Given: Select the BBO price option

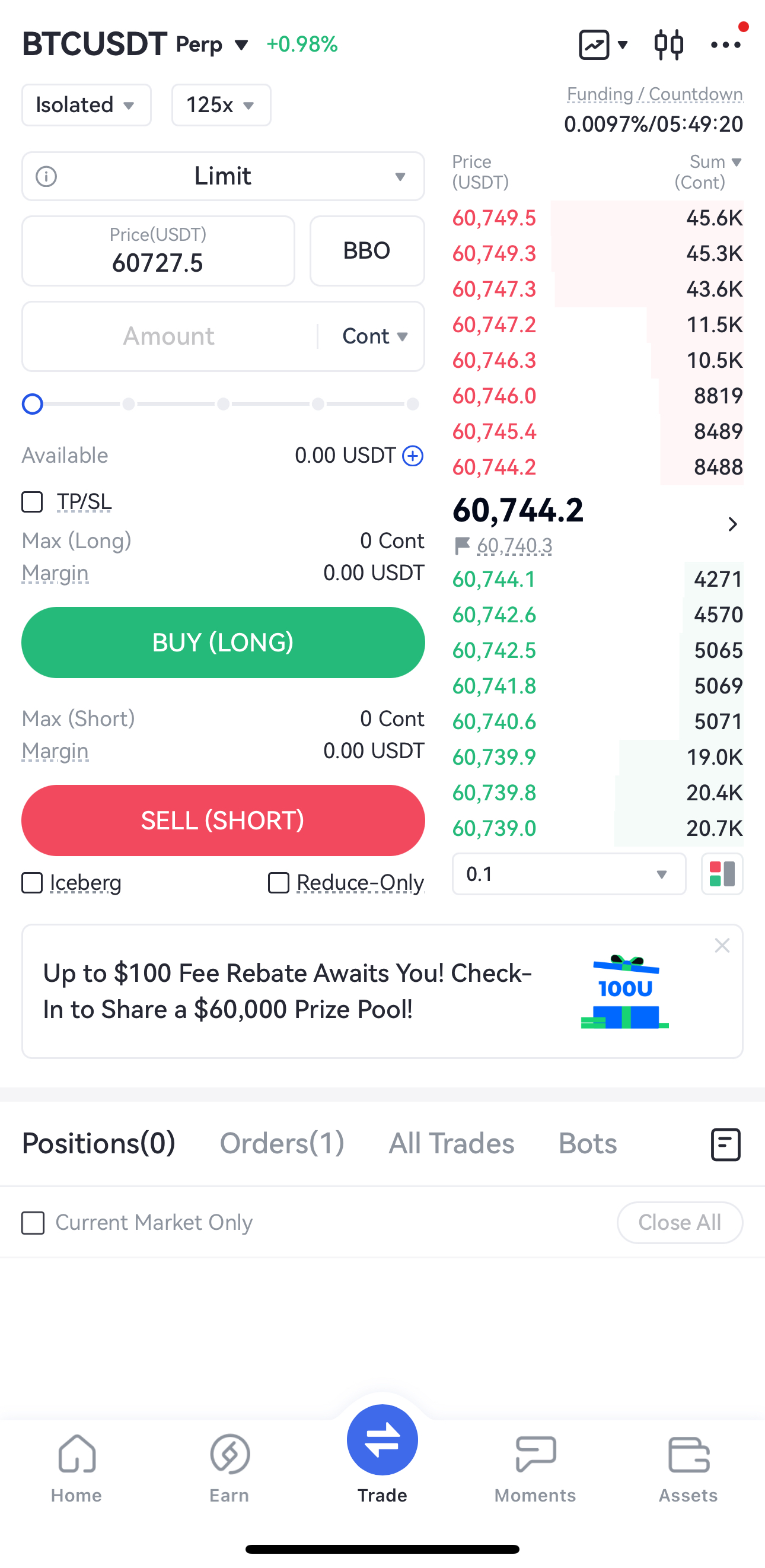Looking at the screenshot, I should click(366, 251).
